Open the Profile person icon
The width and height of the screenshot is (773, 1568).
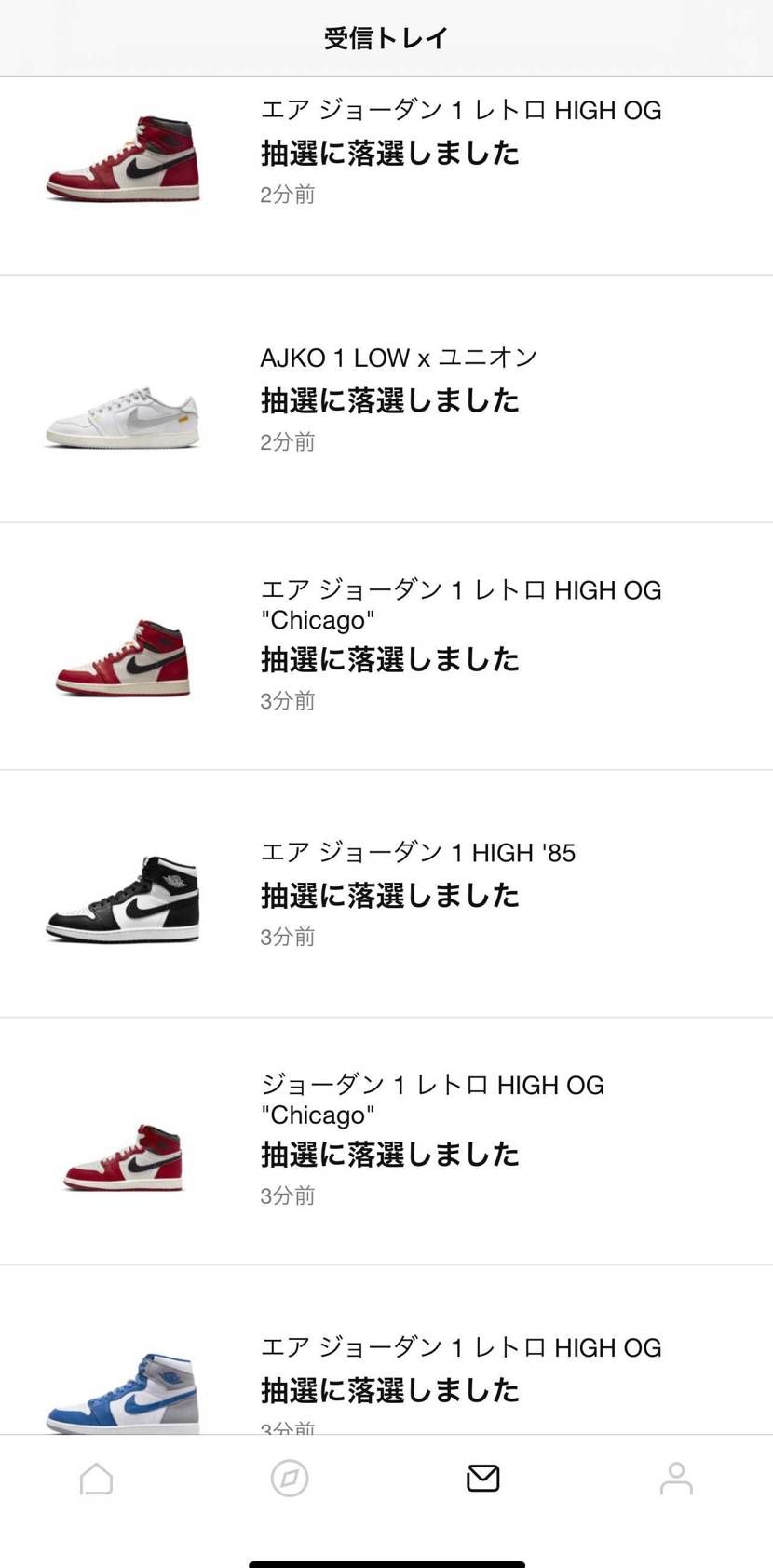(x=675, y=1478)
